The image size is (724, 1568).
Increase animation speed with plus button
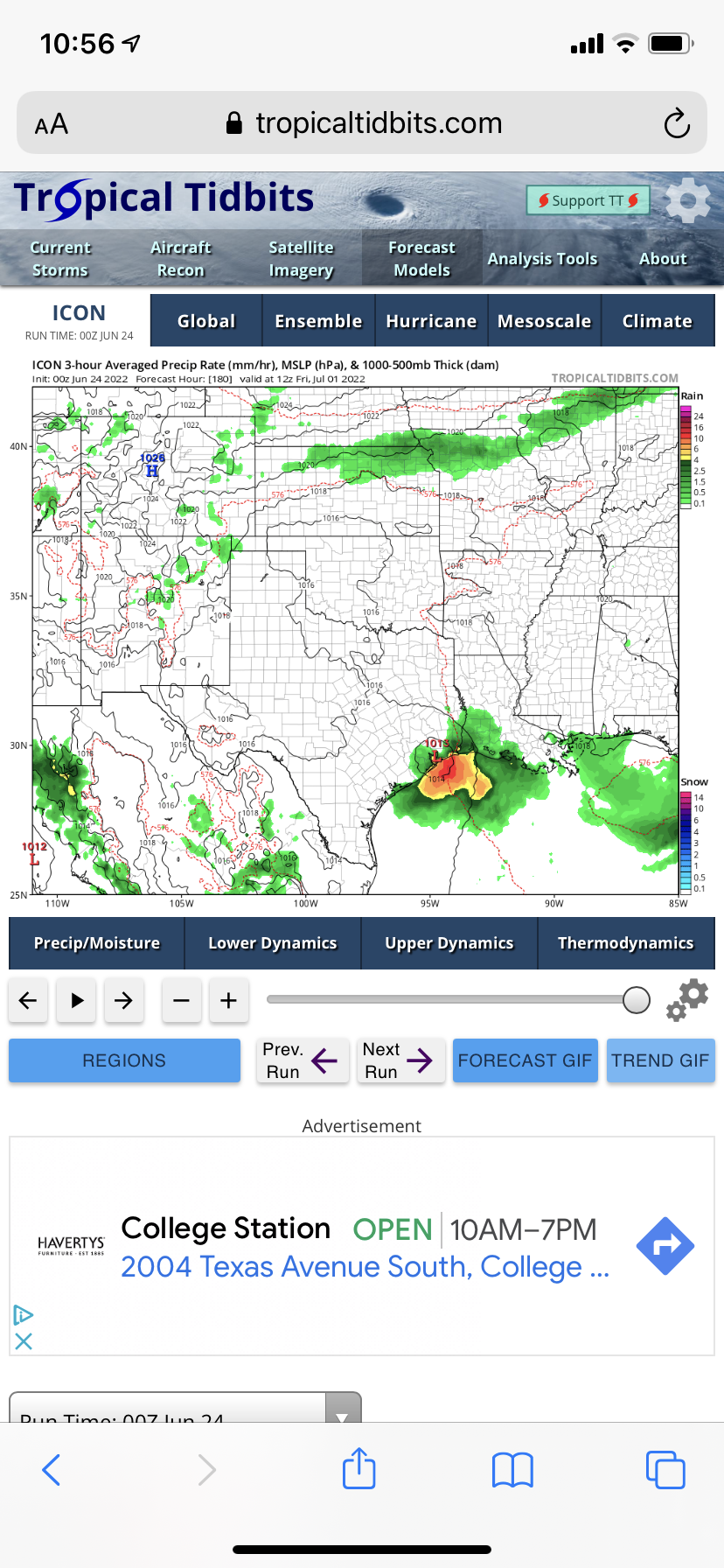click(229, 1000)
